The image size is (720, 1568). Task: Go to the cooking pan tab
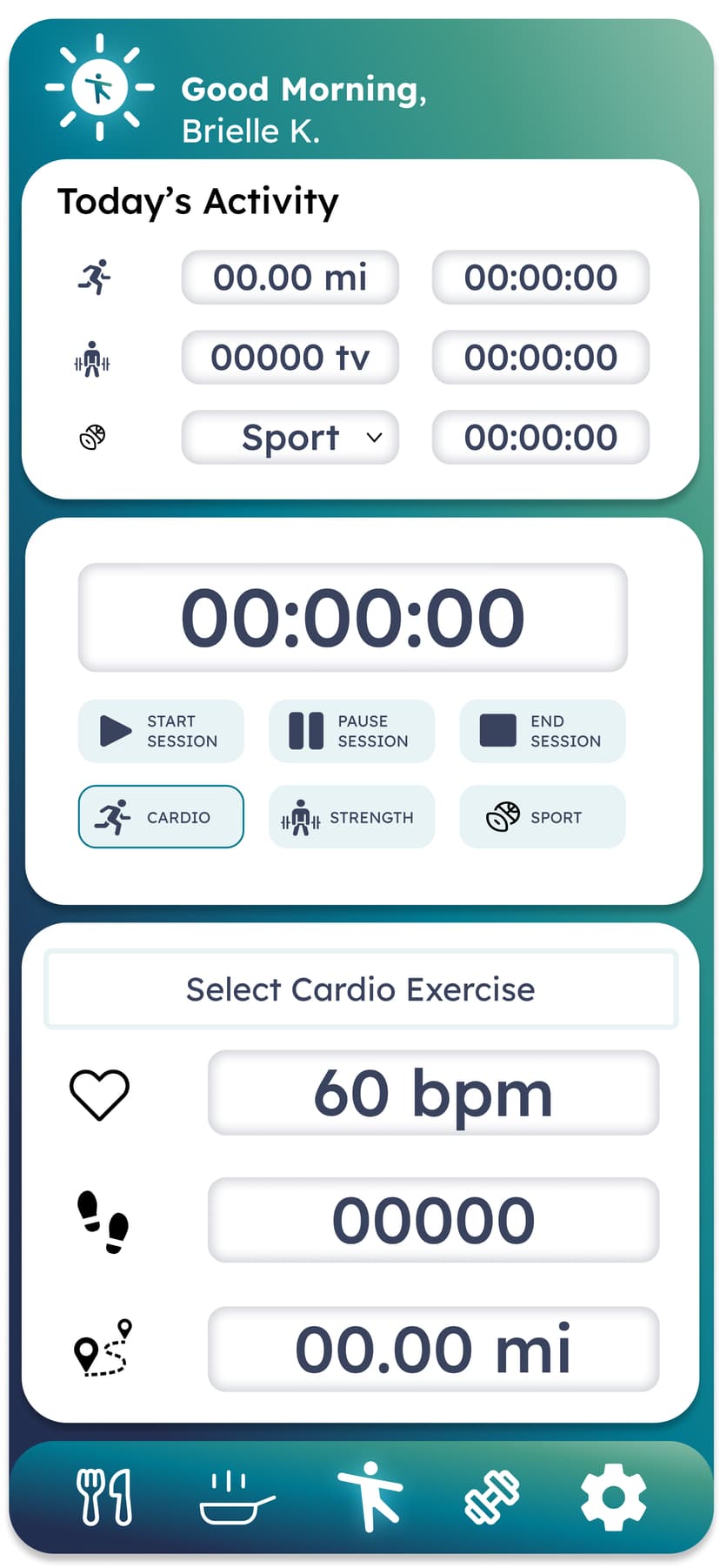pos(236,1498)
